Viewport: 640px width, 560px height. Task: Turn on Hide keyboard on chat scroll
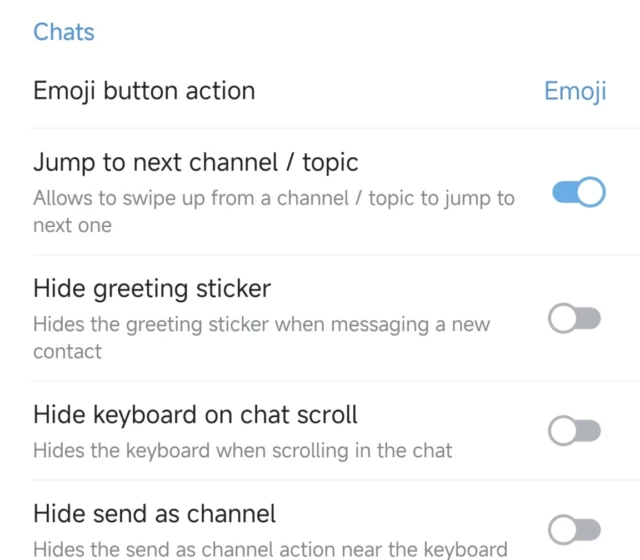tap(575, 431)
